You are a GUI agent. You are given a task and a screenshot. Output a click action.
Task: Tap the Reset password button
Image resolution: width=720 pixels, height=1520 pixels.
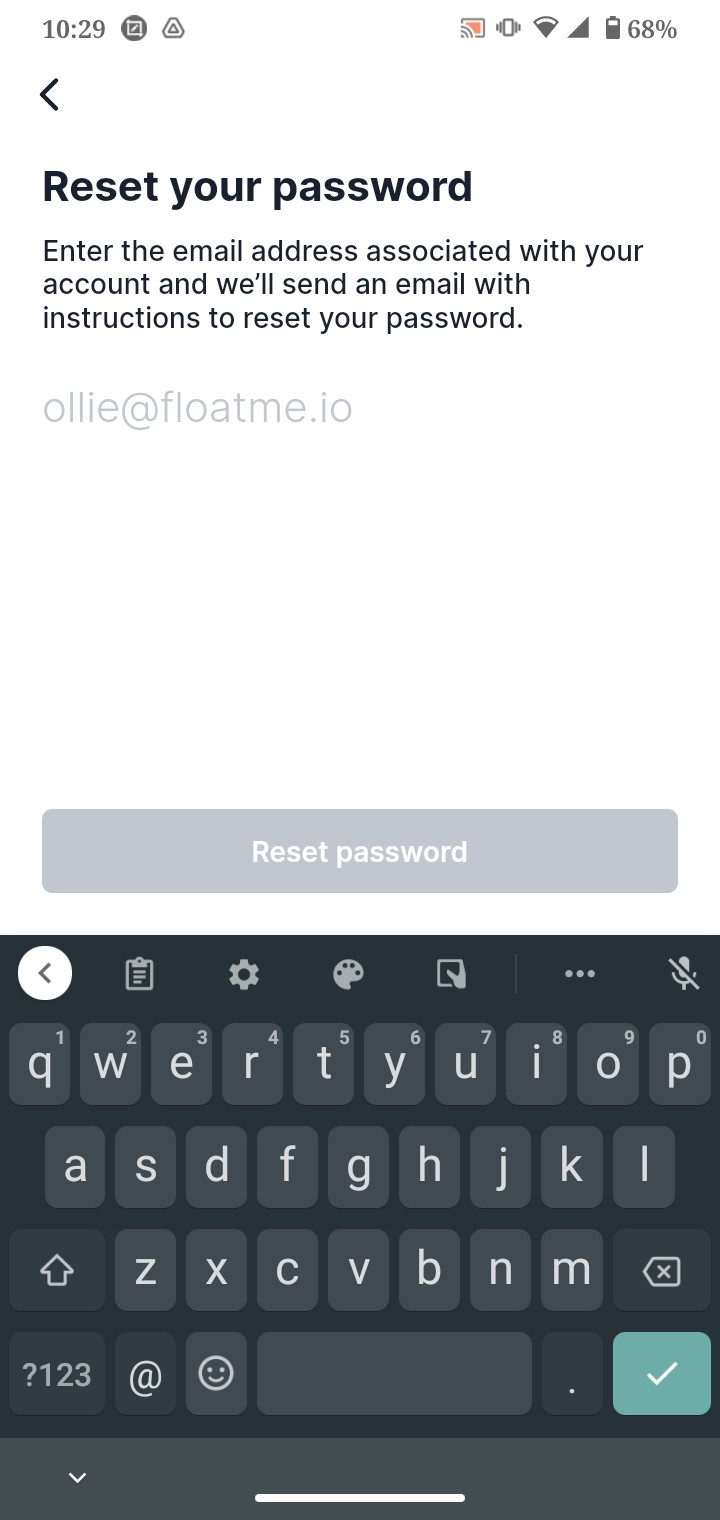click(x=360, y=851)
